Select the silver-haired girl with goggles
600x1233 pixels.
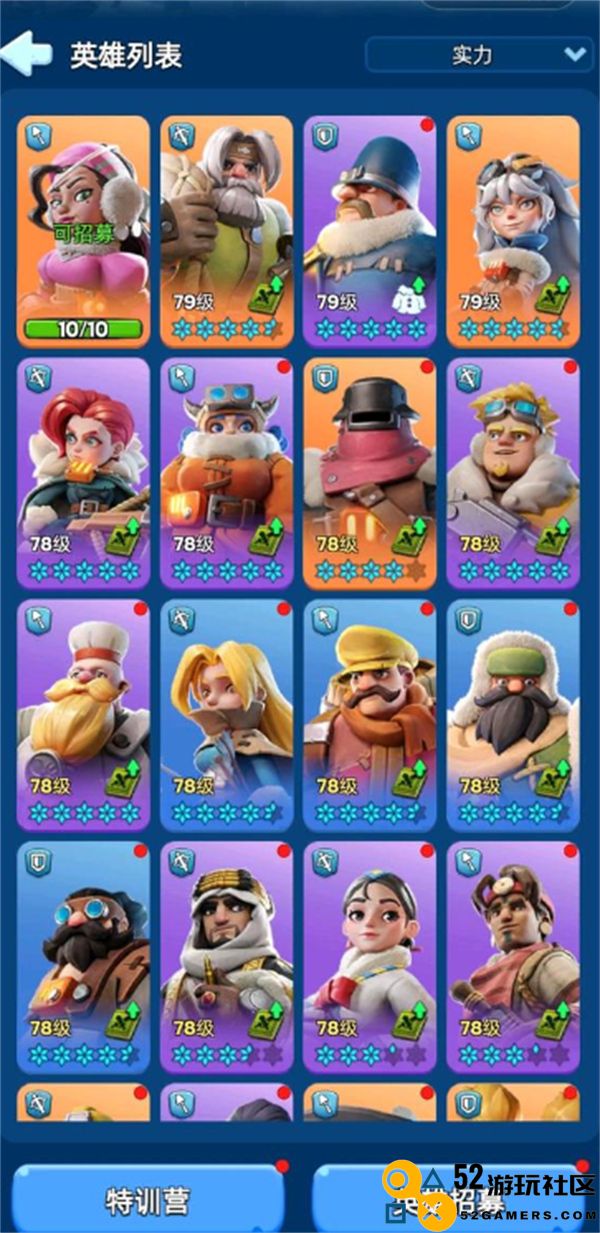click(x=512, y=231)
